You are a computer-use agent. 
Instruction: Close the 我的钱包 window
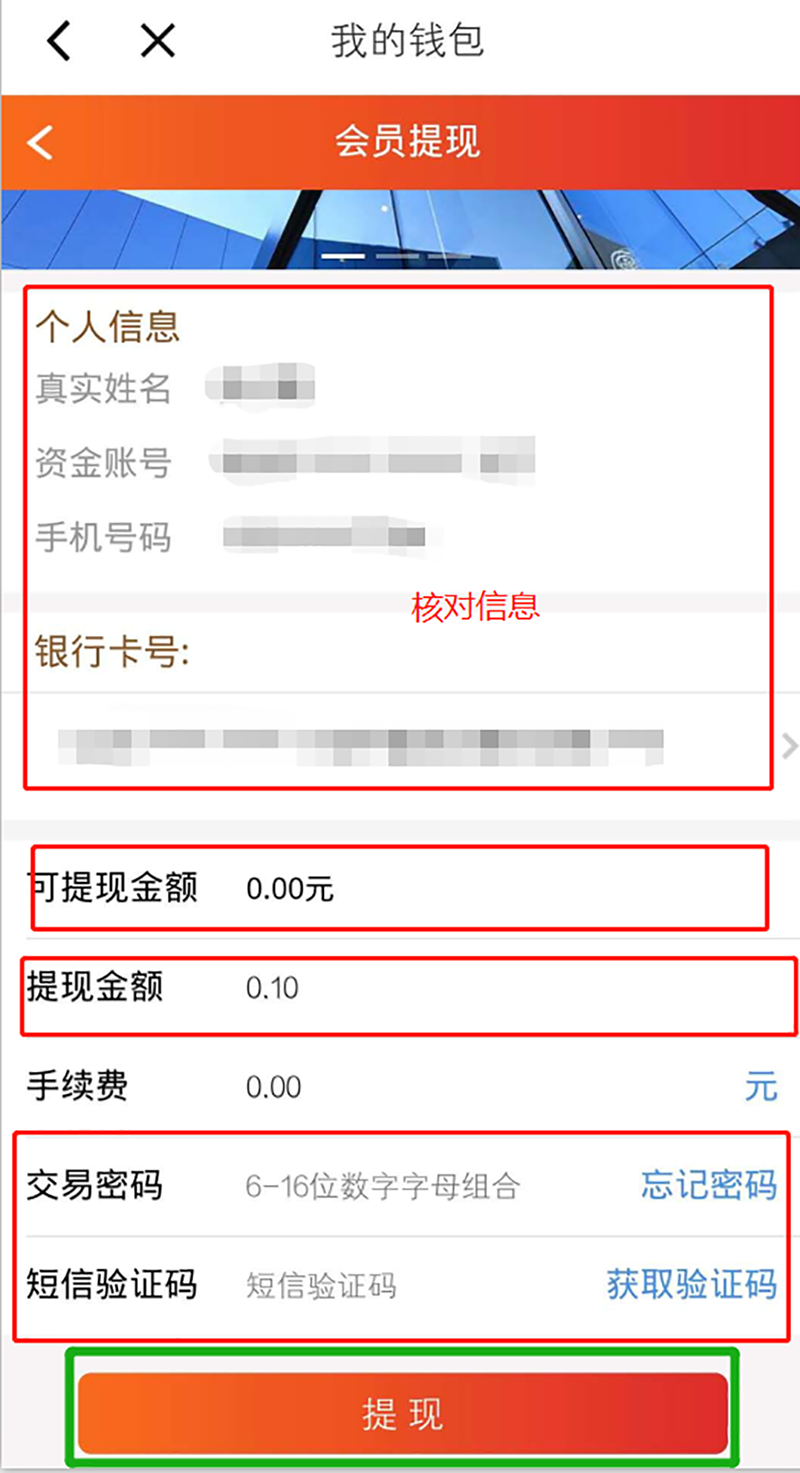[157, 41]
